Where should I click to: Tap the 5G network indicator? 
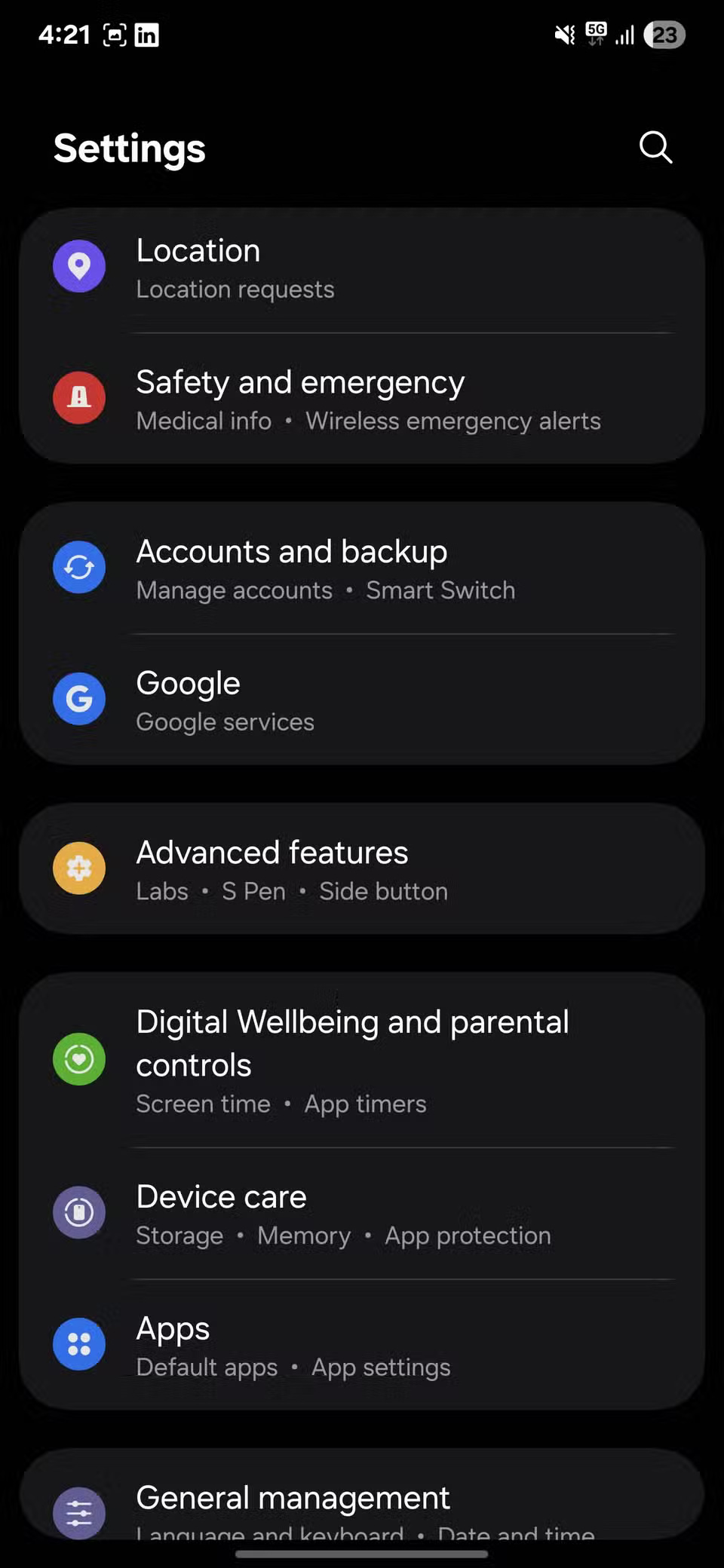pyautogui.click(x=595, y=34)
